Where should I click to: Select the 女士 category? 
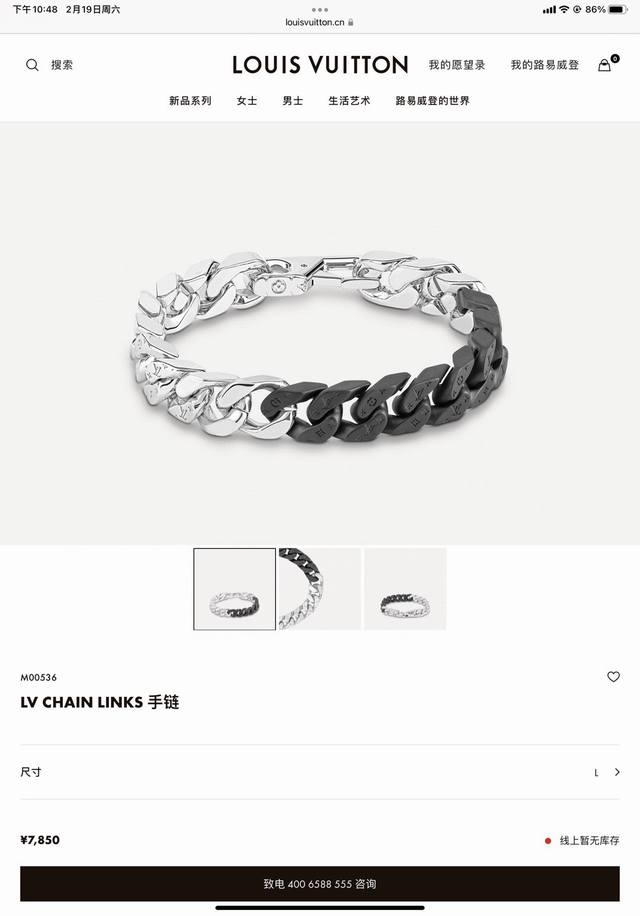(247, 101)
